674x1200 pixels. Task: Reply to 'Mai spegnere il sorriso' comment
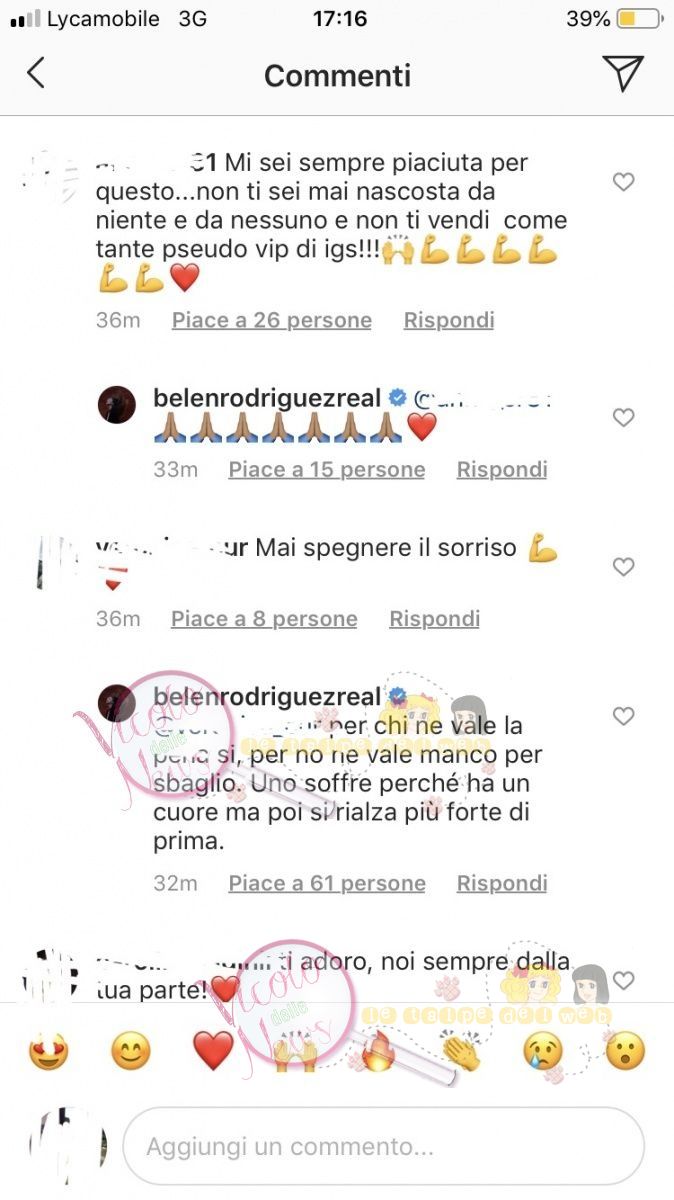tap(434, 619)
